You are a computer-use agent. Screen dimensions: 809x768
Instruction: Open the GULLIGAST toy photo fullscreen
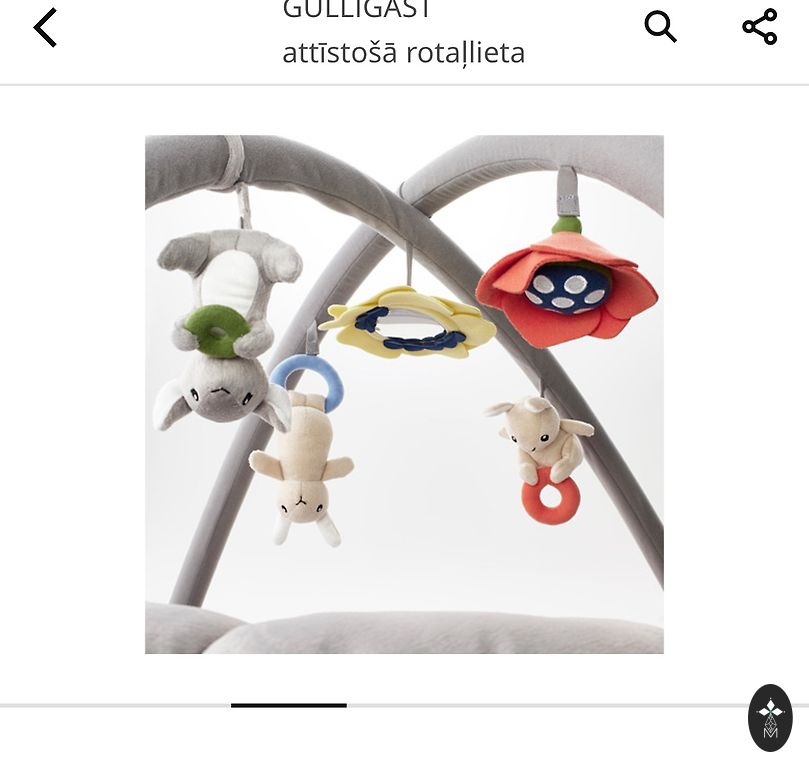tap(404, 394)
